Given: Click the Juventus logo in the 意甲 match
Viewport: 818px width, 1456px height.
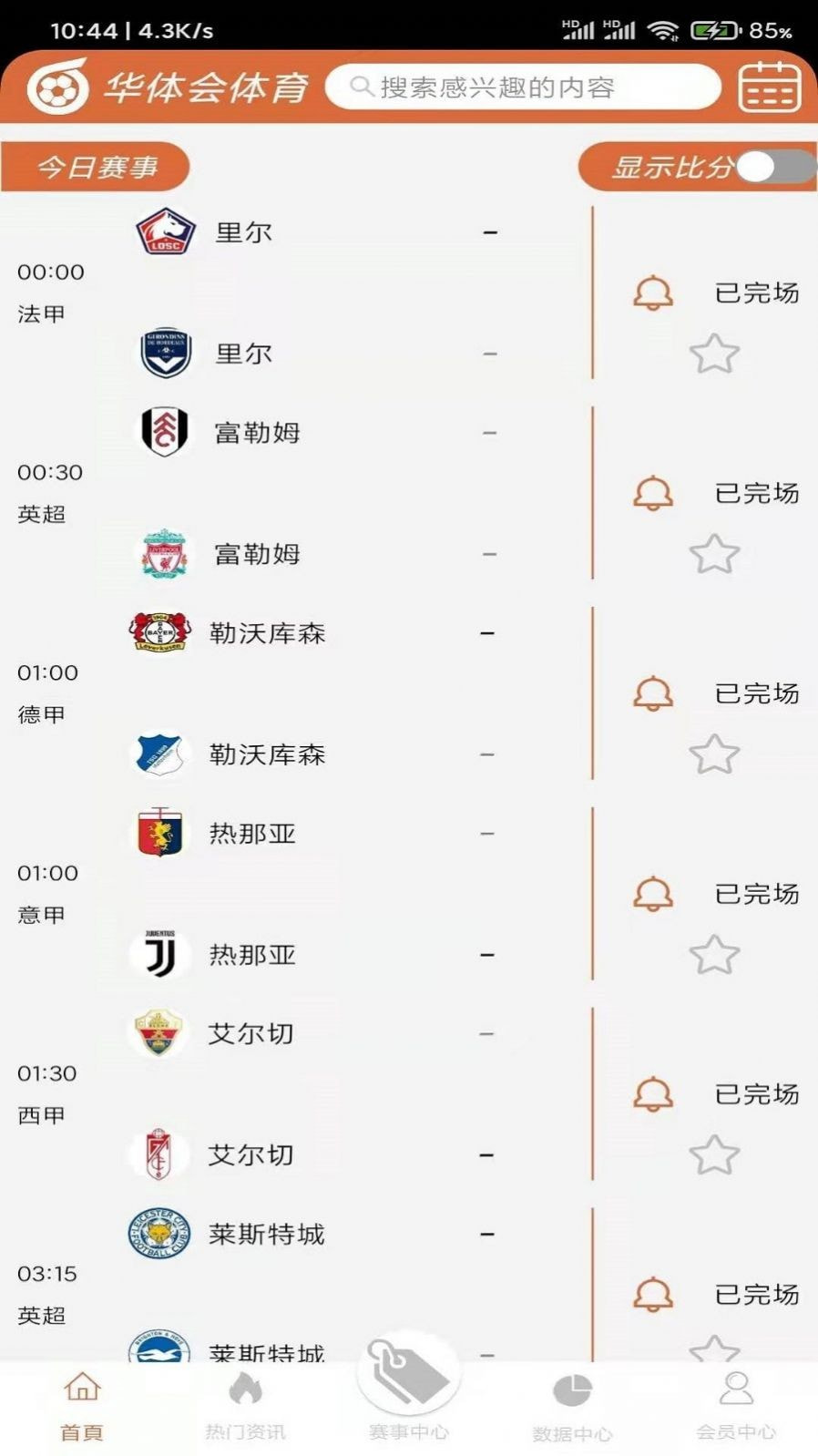Looking at the screenshot, I should click(x=162, y=954).
